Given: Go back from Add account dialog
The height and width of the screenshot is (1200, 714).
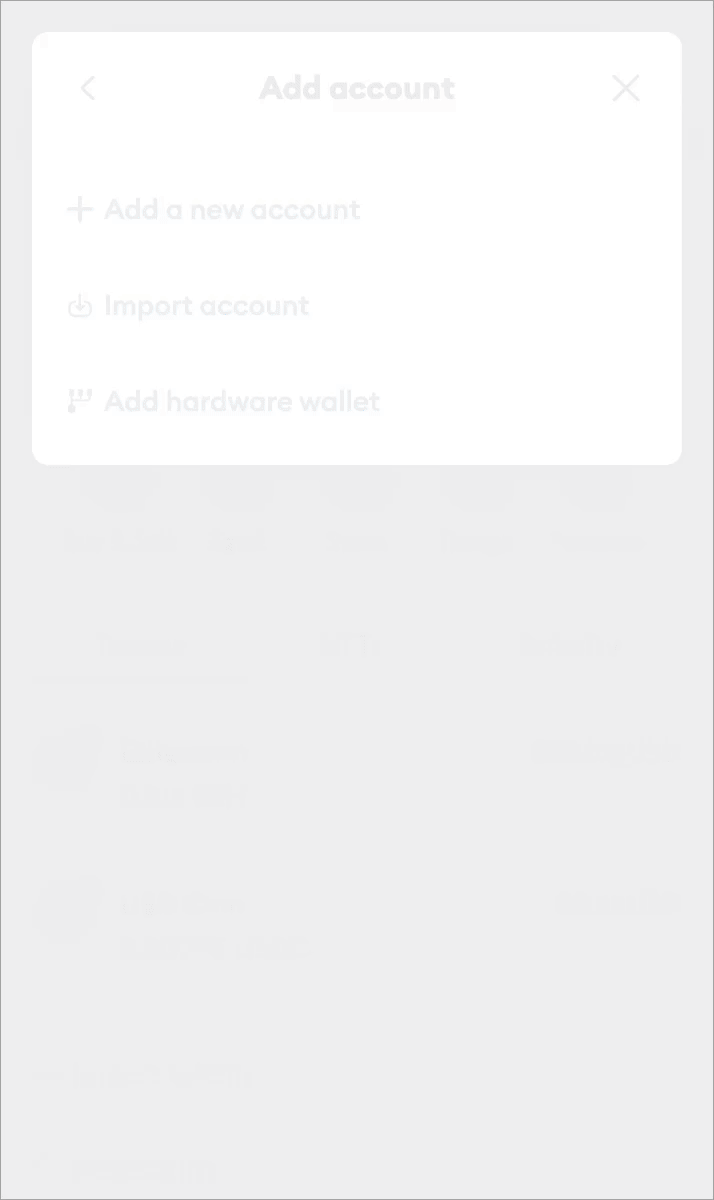Looking at the screenshot, I should [88, 88].
